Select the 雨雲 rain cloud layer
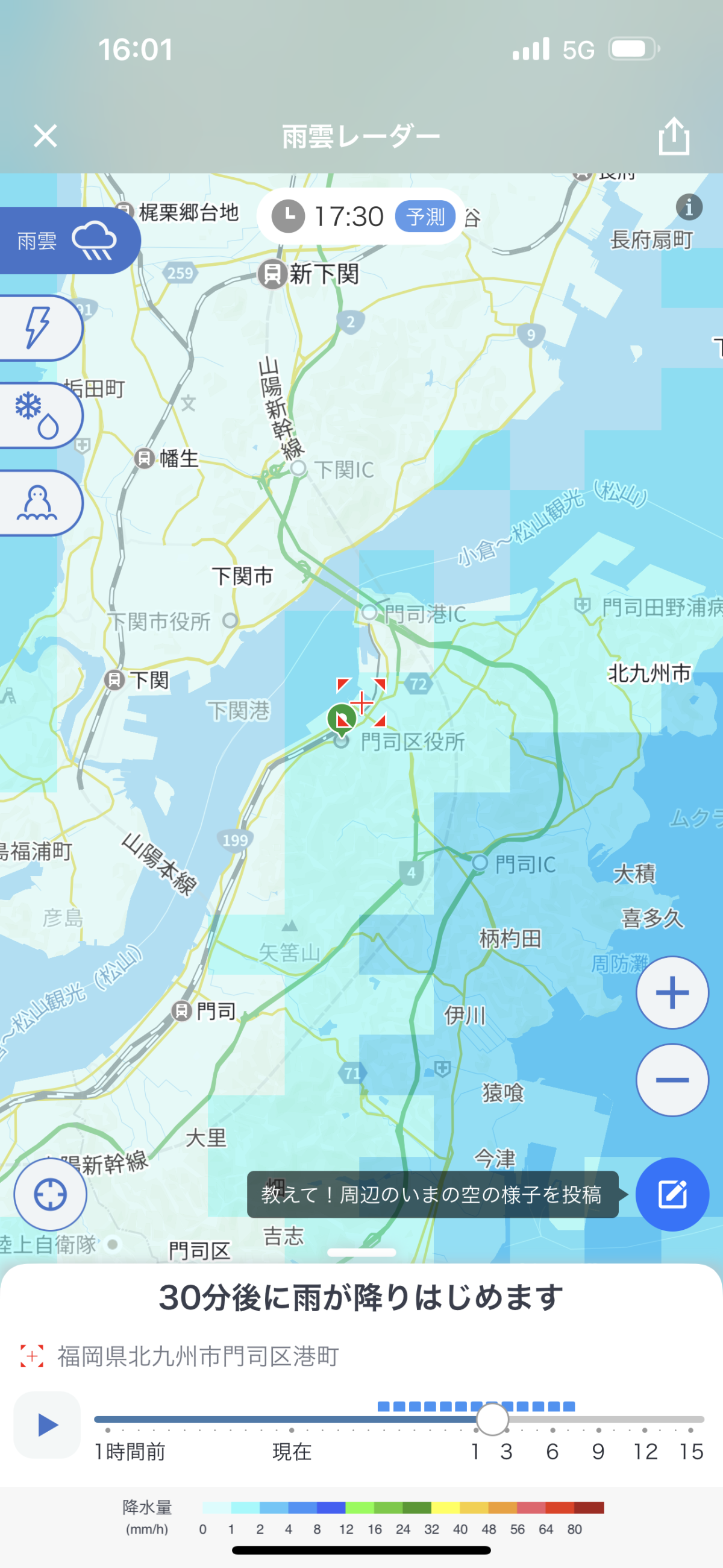723x1568 pixels. coord(67,241)
